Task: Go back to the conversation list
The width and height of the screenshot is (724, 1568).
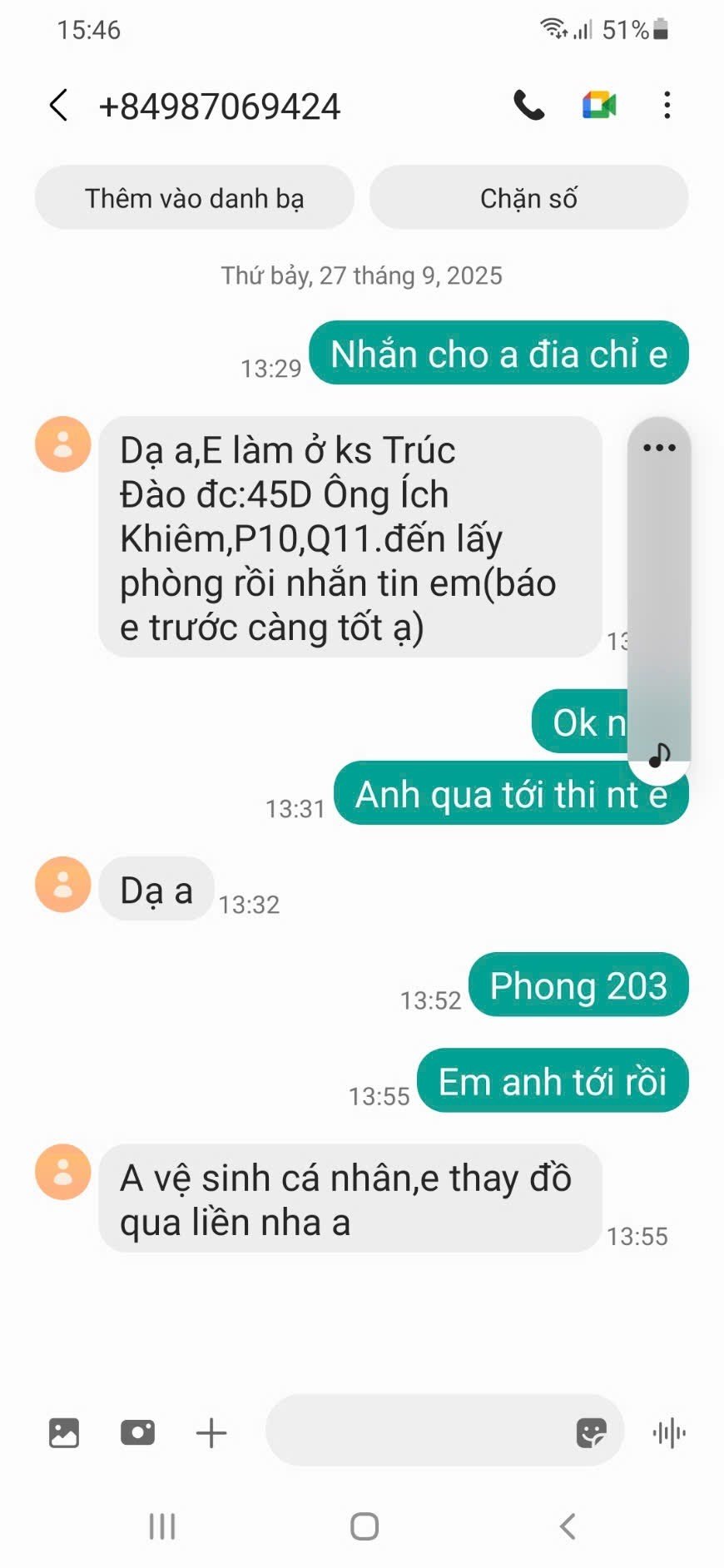Action: (x=58, y=106)
